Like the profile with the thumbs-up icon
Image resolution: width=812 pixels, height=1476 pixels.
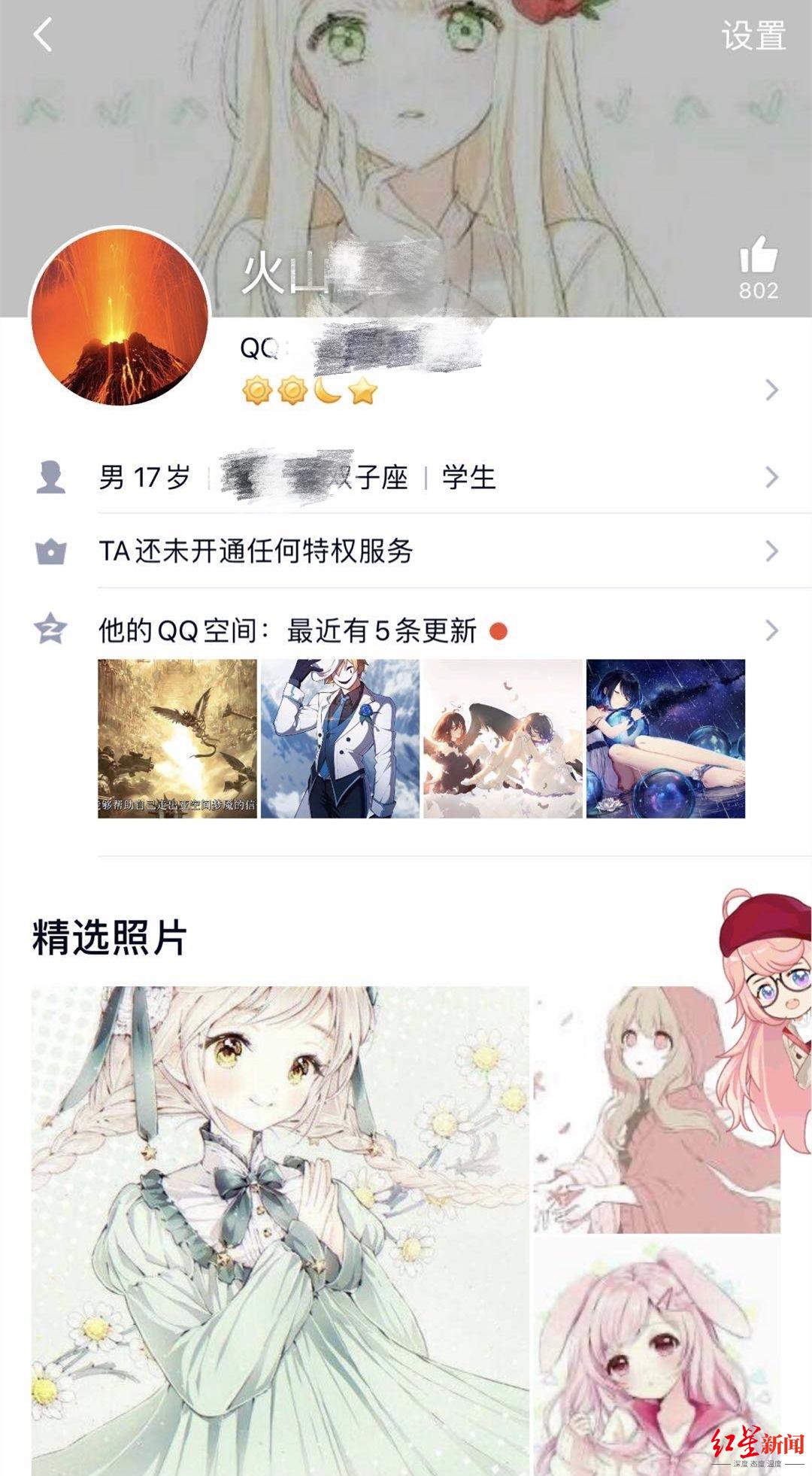click(758, 257)
